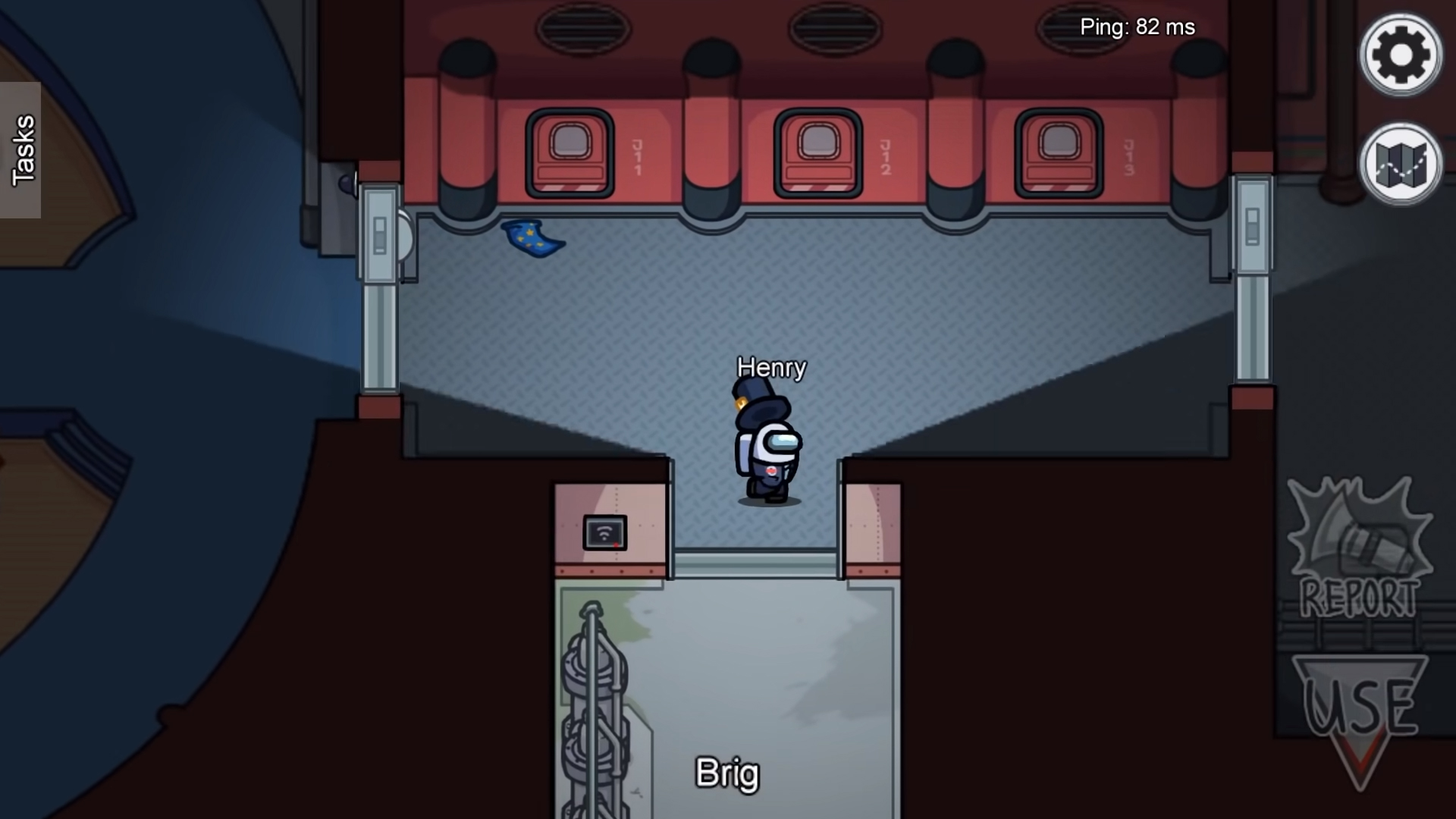1456x819 pixels.
Task: Open the ship map
Action: (x=1400, y=165)
